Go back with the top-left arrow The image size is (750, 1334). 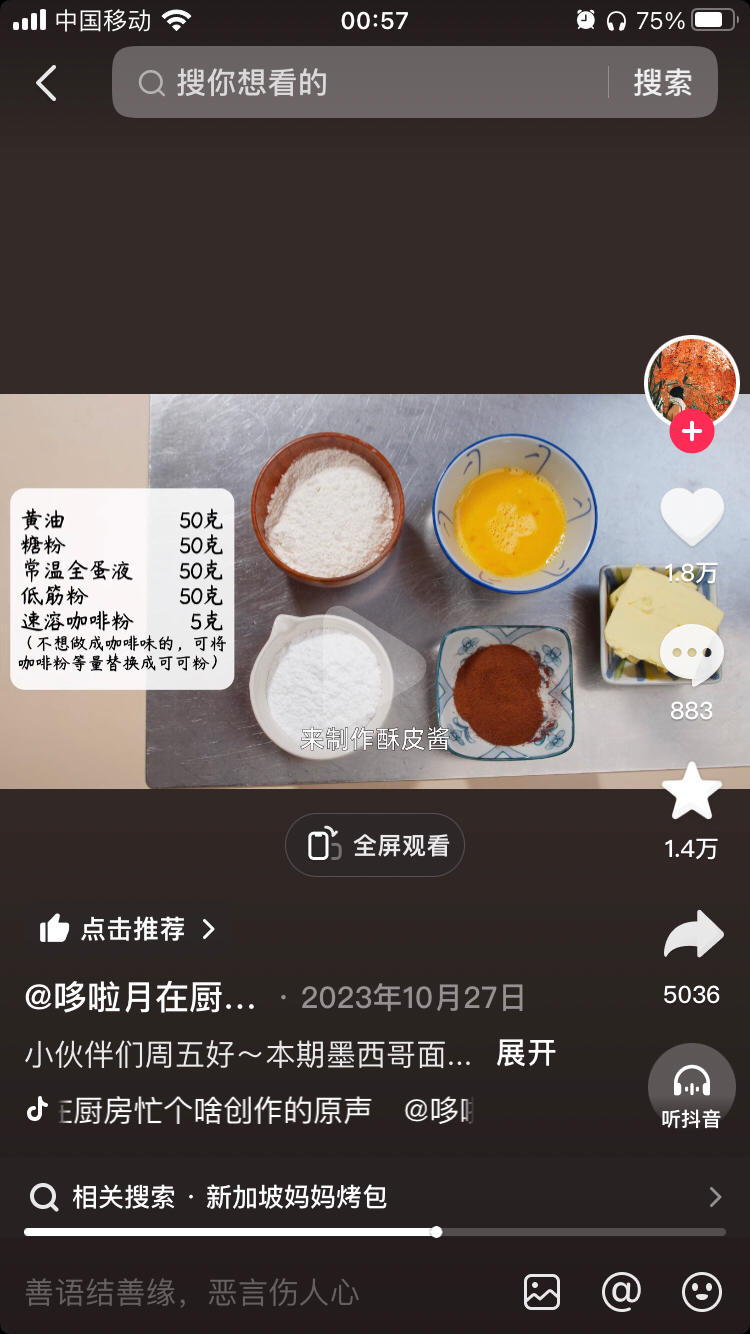pos(47,83)
